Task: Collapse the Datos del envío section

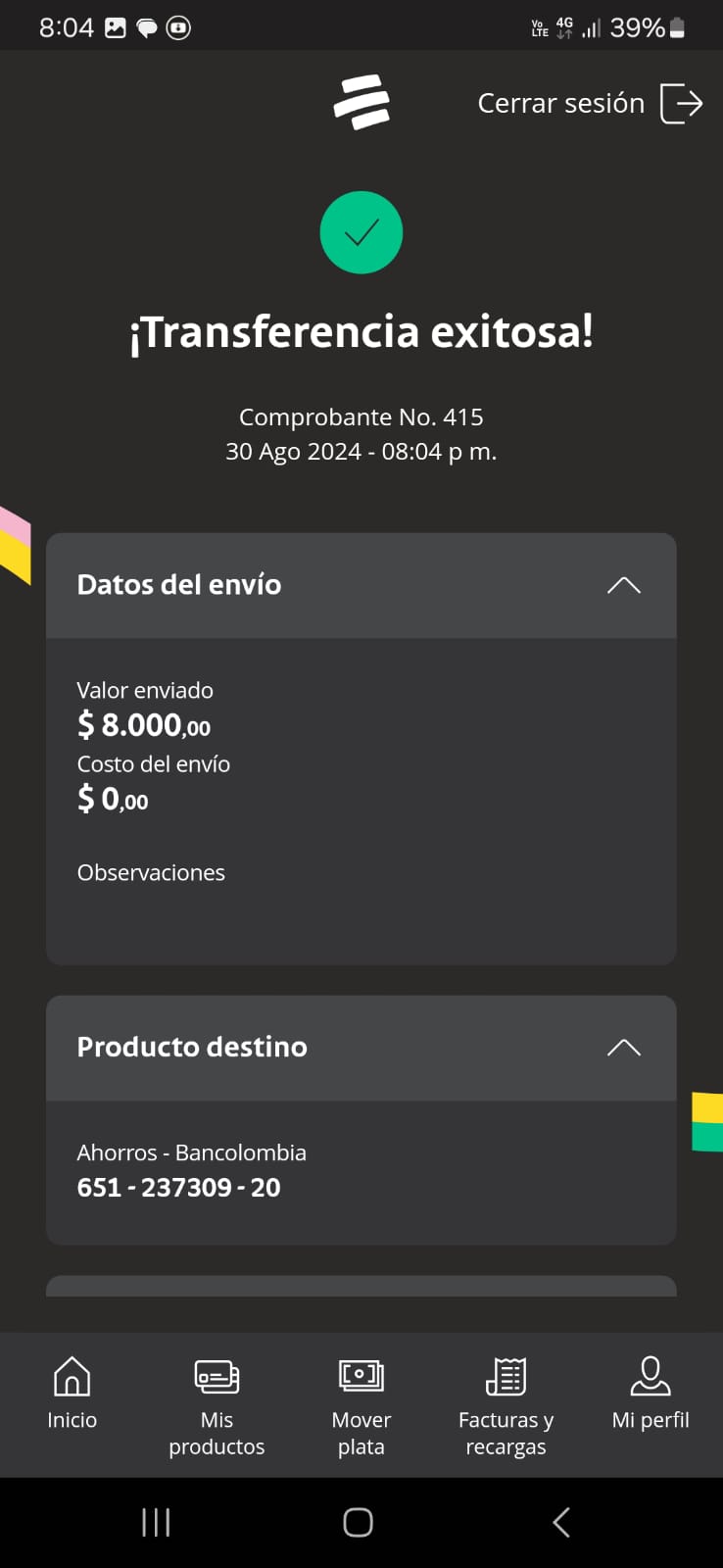Action: point(623,585)
